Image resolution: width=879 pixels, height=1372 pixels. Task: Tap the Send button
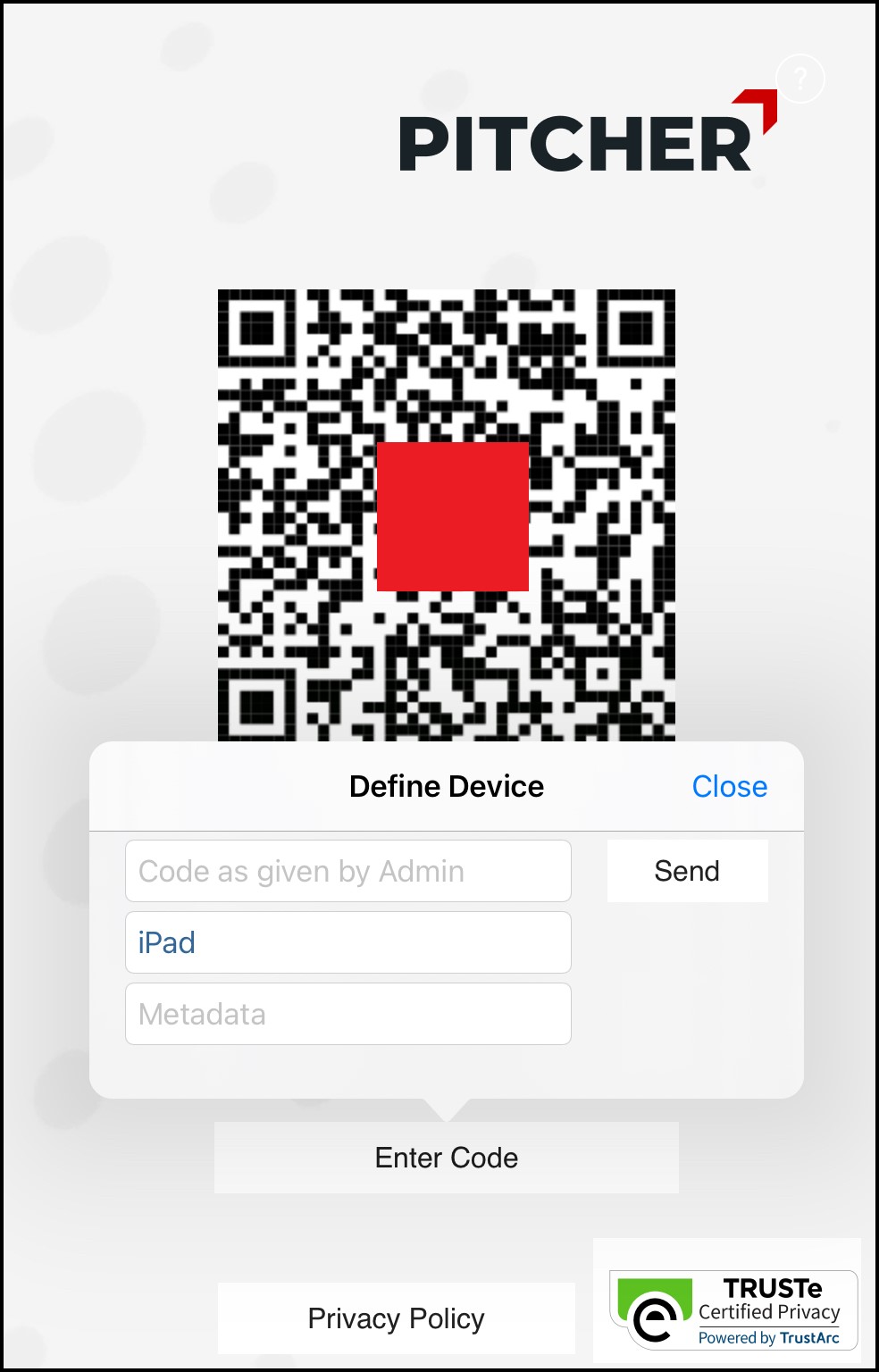(x=687, y=871)
